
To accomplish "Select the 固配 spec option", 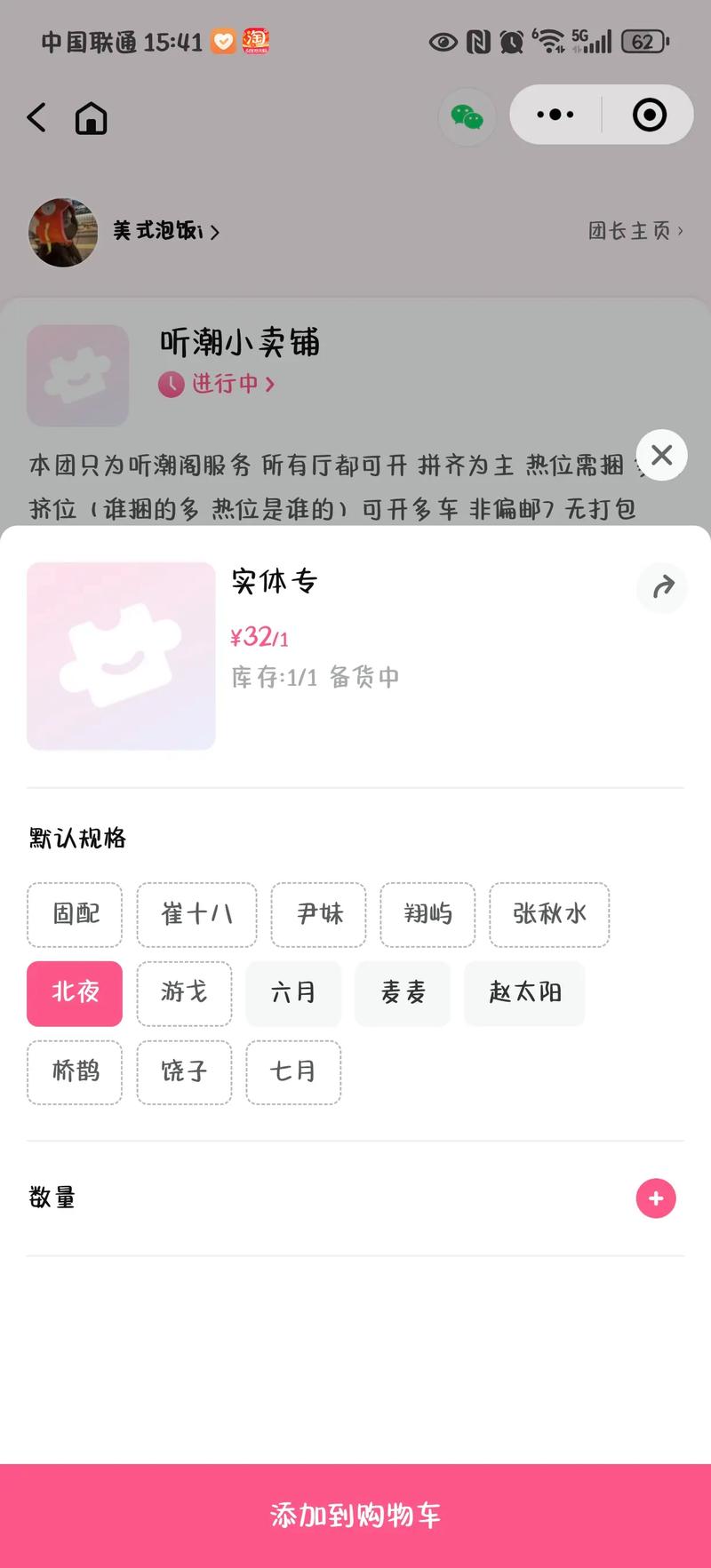I will [75, 914].
